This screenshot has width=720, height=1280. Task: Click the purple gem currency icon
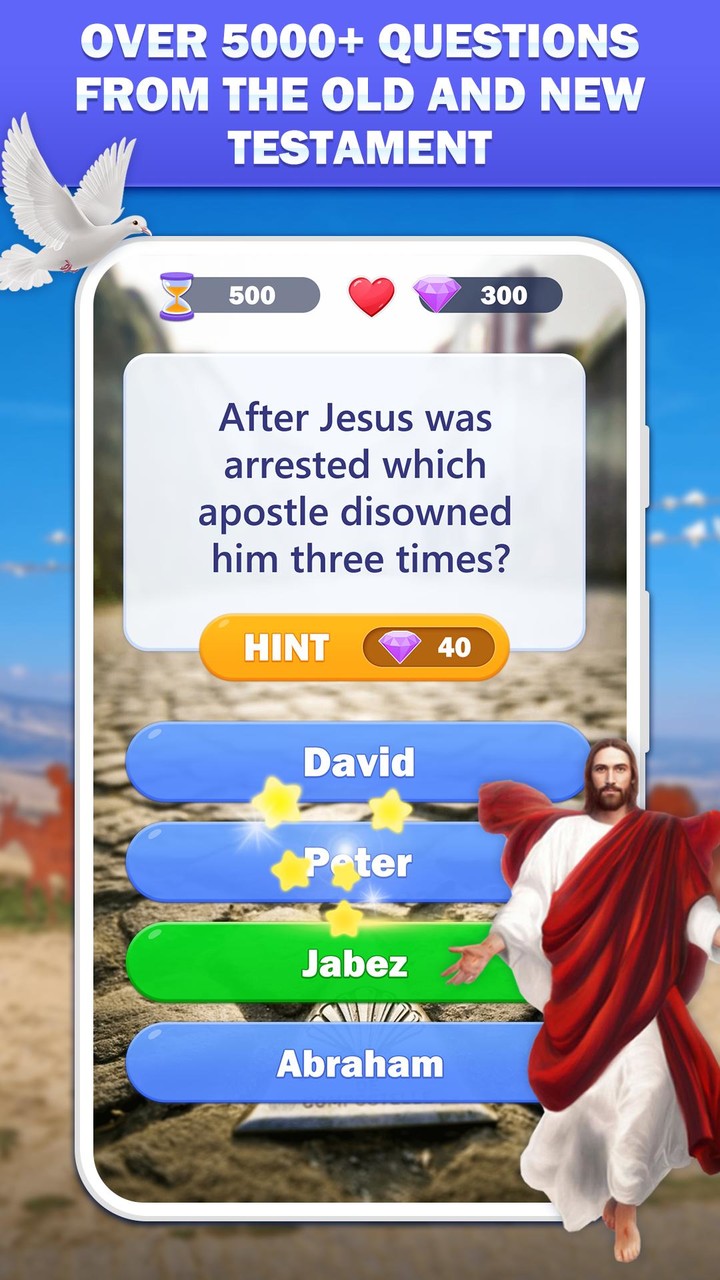(437, 294)
